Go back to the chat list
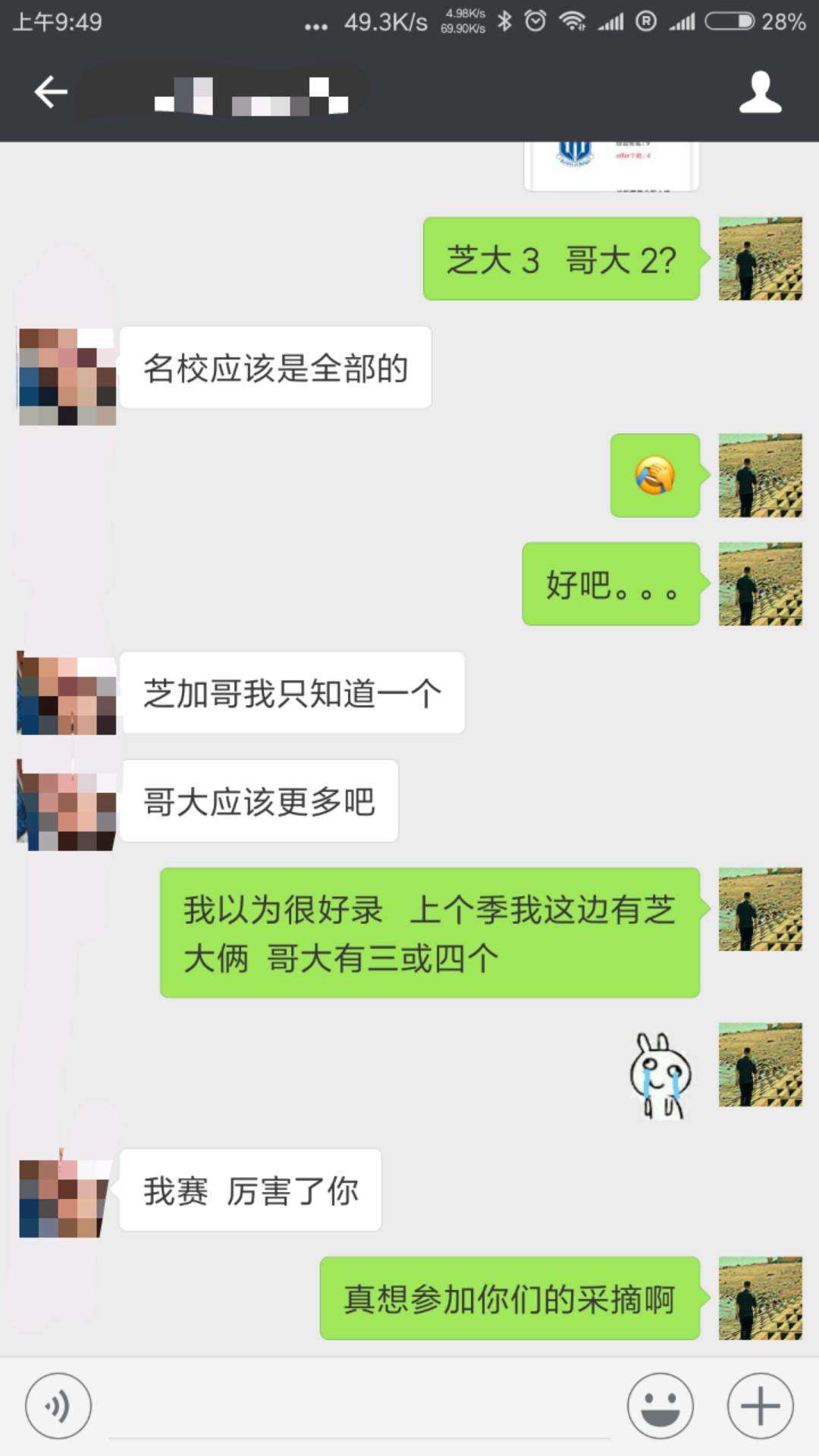This screenshot has width=819, height=1456. pos(51,93)
